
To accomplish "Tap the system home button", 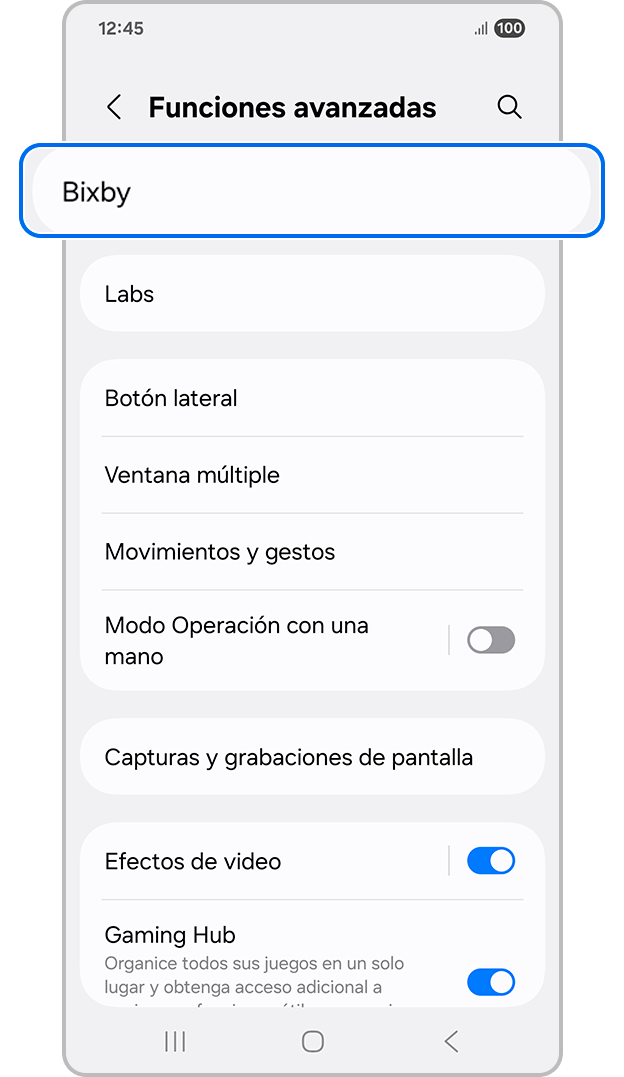I will (x=312, y=1042).
